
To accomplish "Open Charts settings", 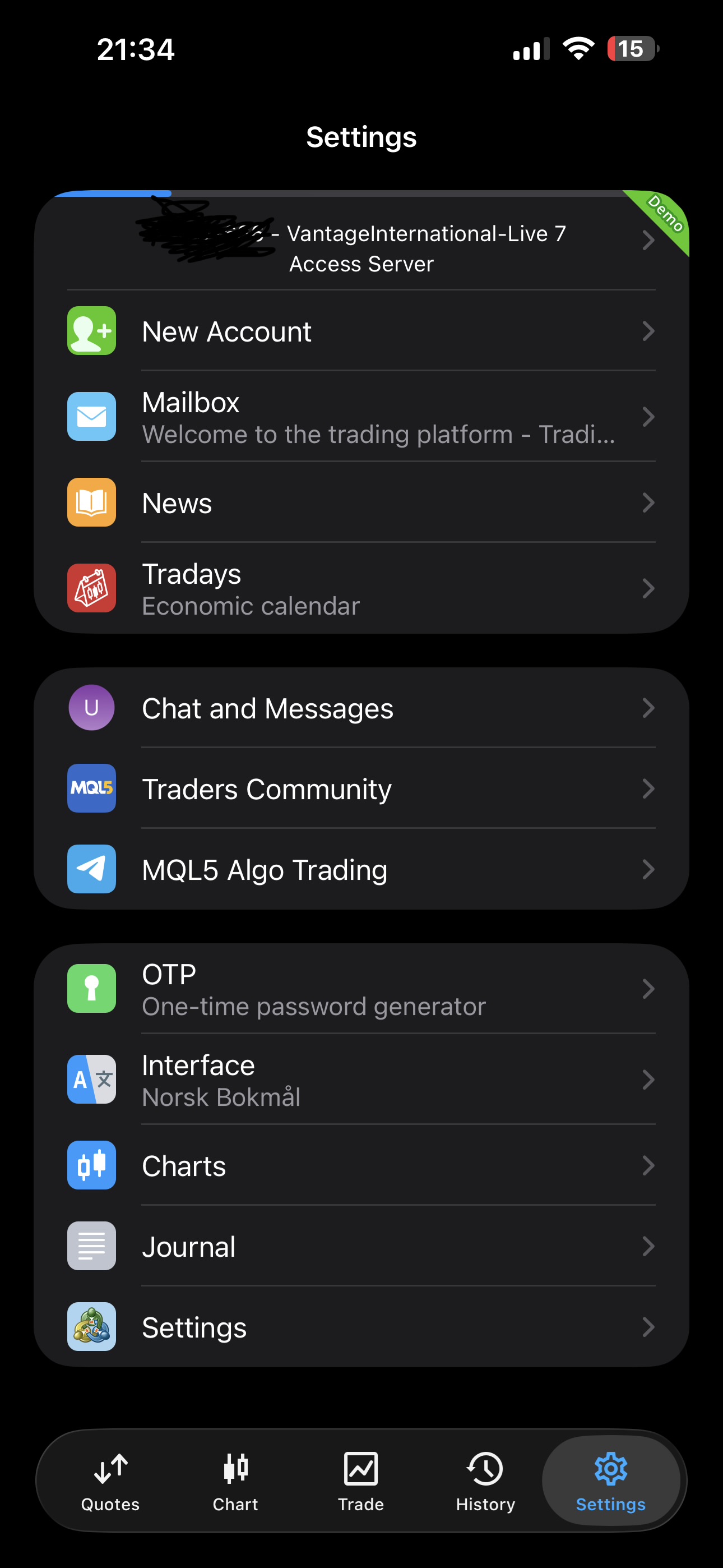I will point(361,1166).
